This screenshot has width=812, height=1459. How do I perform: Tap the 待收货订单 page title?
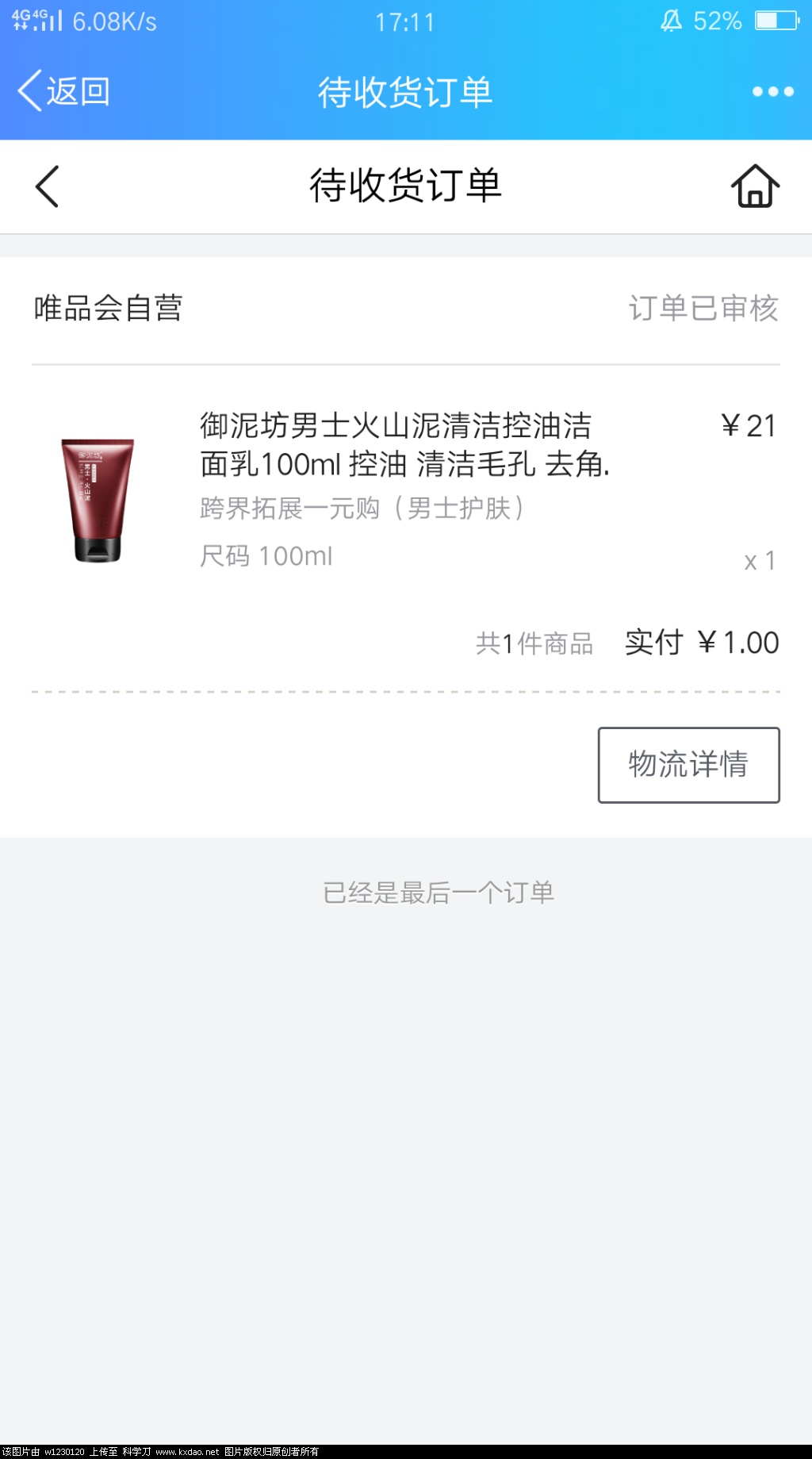[x=406, y=186]
